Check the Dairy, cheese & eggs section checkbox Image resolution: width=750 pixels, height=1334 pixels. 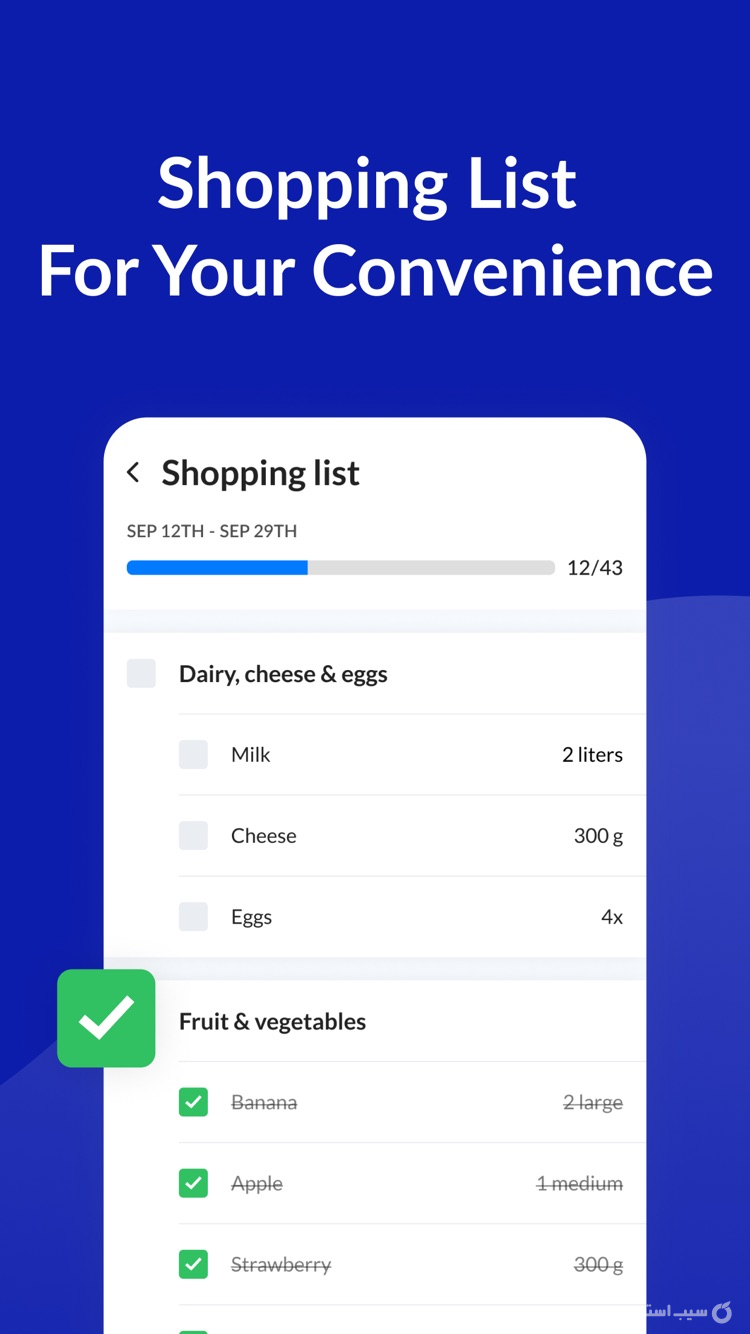click(x=141, y=673)
